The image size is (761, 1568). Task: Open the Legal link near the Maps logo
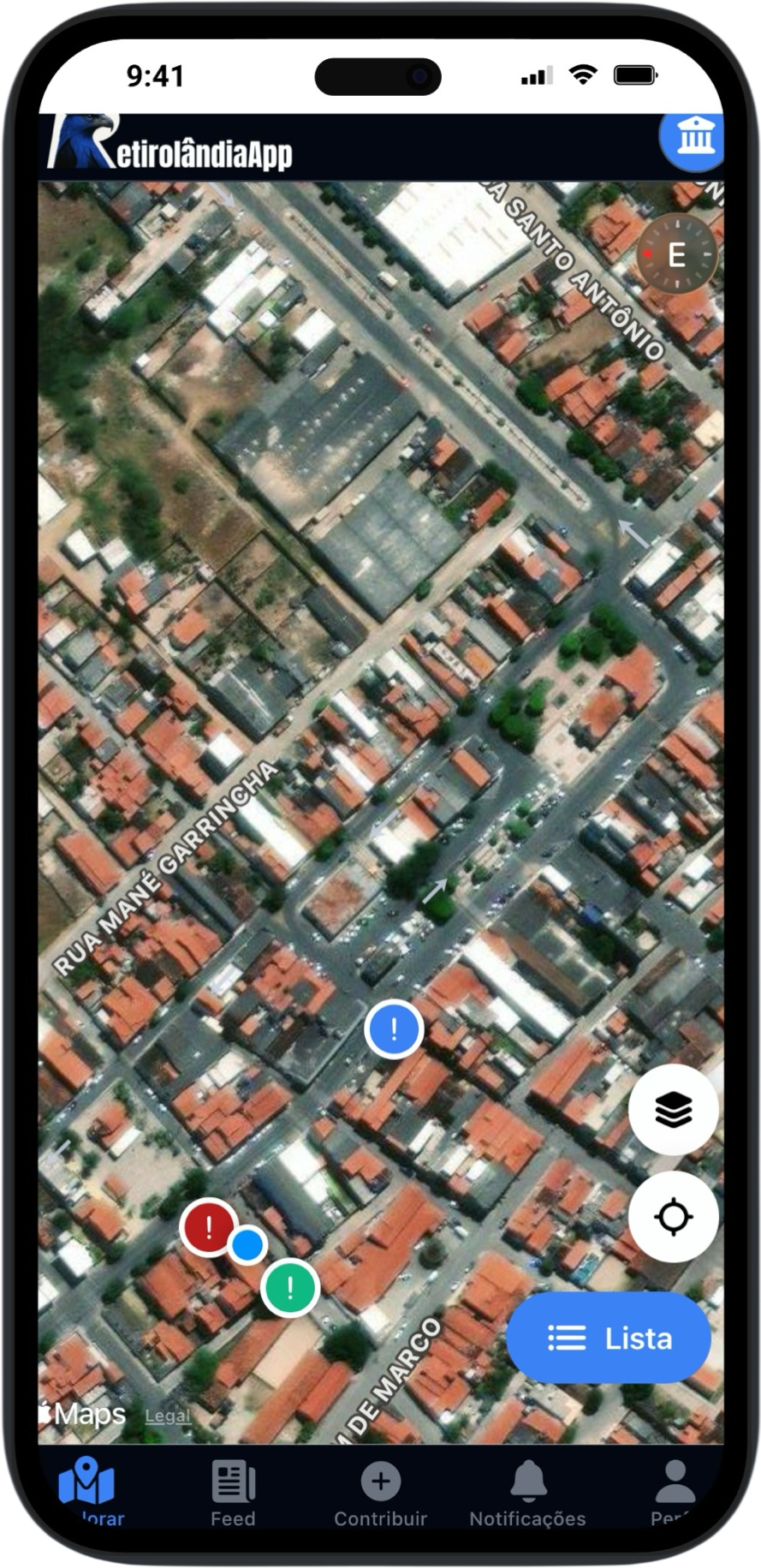[x=168, y=1414]
